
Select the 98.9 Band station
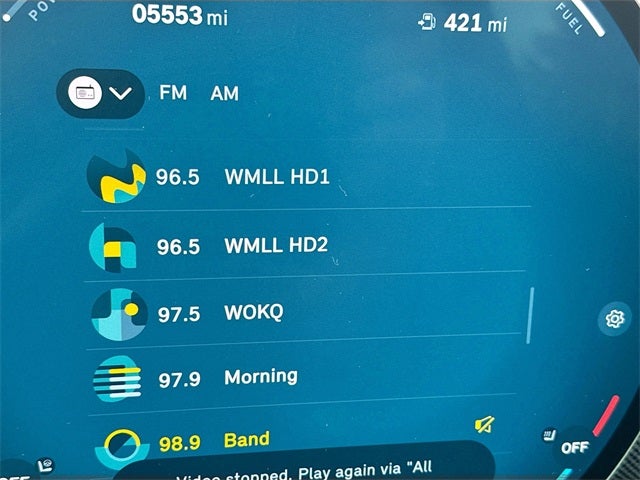(x=246, y=439)
